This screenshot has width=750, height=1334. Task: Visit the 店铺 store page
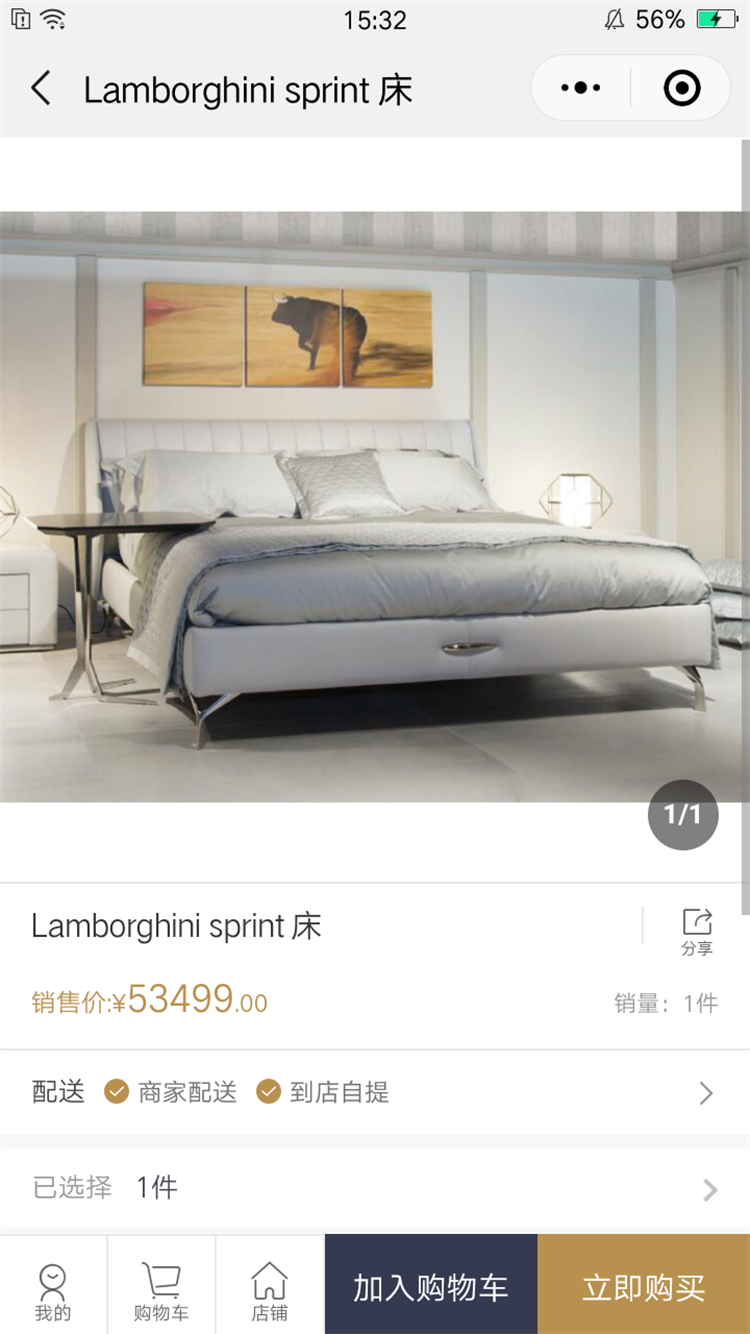tap(269, 1291)
